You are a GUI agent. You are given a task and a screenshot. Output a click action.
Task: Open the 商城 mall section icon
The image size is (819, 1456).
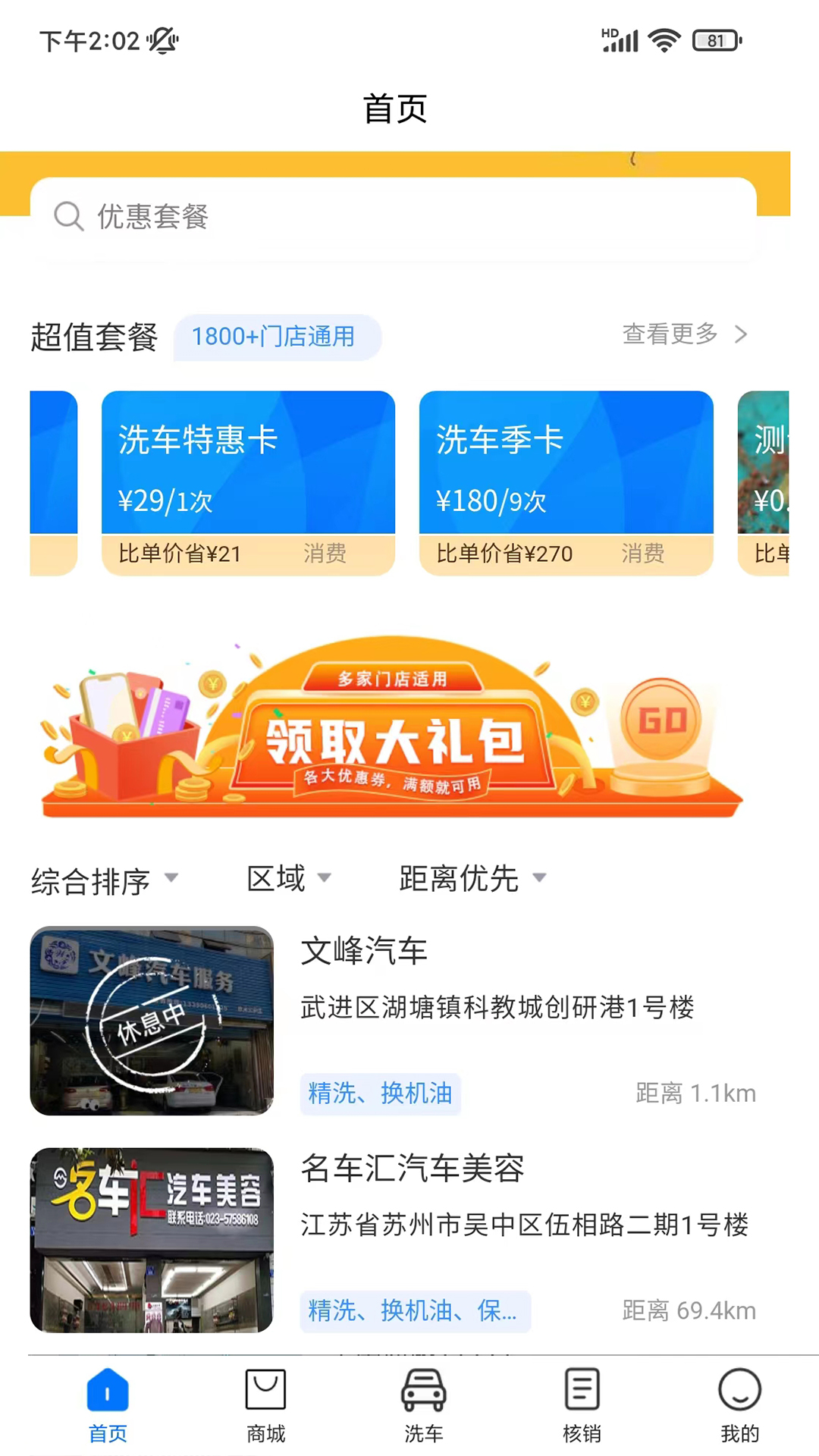[x=265, y=1390]
